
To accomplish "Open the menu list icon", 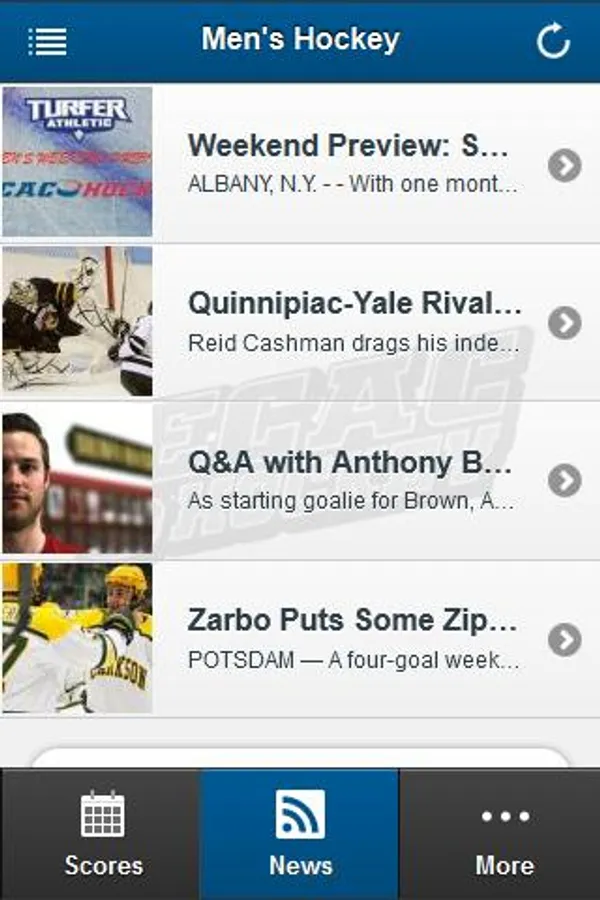I will (47, 41).
